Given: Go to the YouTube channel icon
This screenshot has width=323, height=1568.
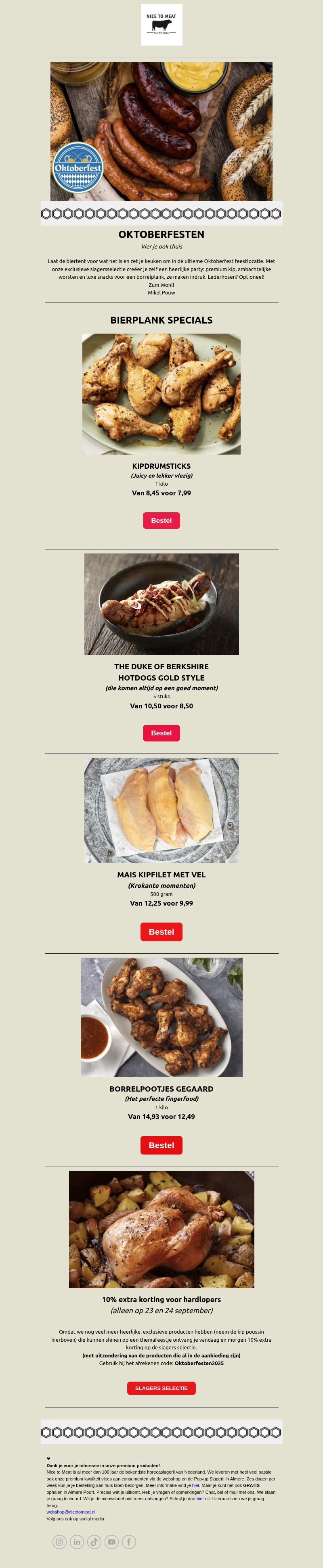Looking at the screenshot, I should 111,1541.
